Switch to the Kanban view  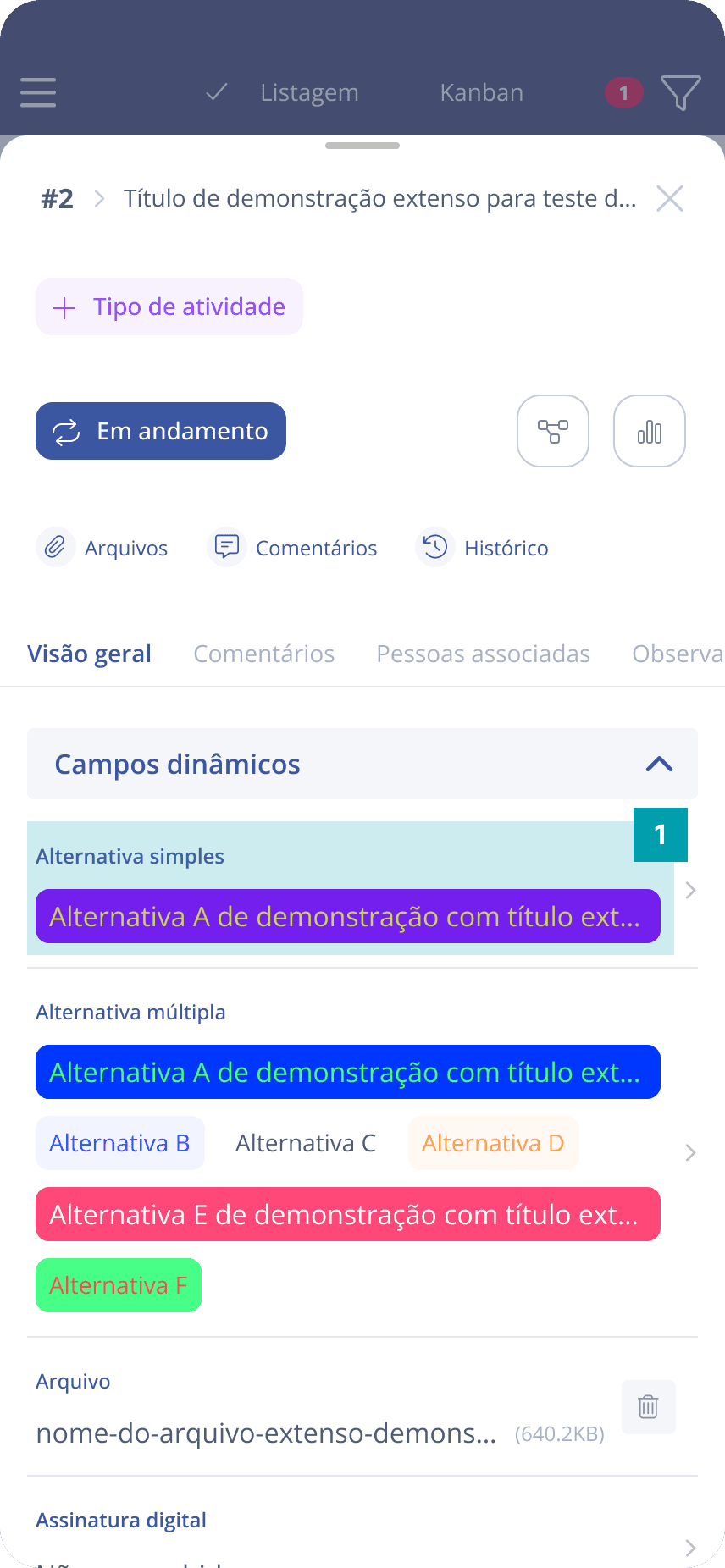pos(481,93)
